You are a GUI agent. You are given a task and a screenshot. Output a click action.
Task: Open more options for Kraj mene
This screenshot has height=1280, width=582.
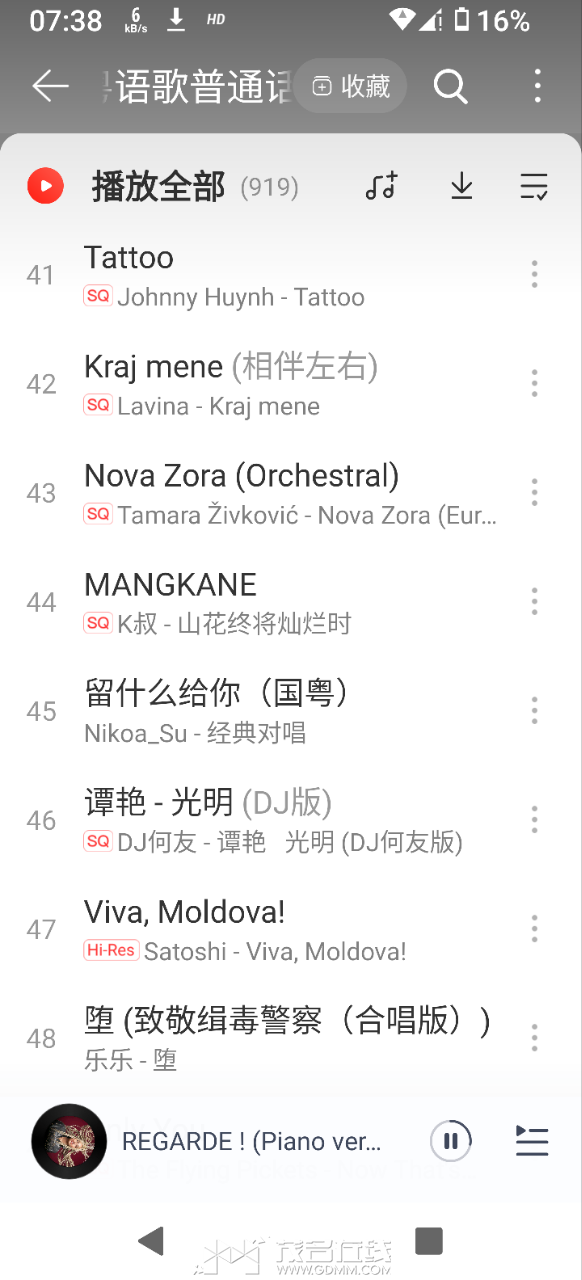[x=534, y=383]
